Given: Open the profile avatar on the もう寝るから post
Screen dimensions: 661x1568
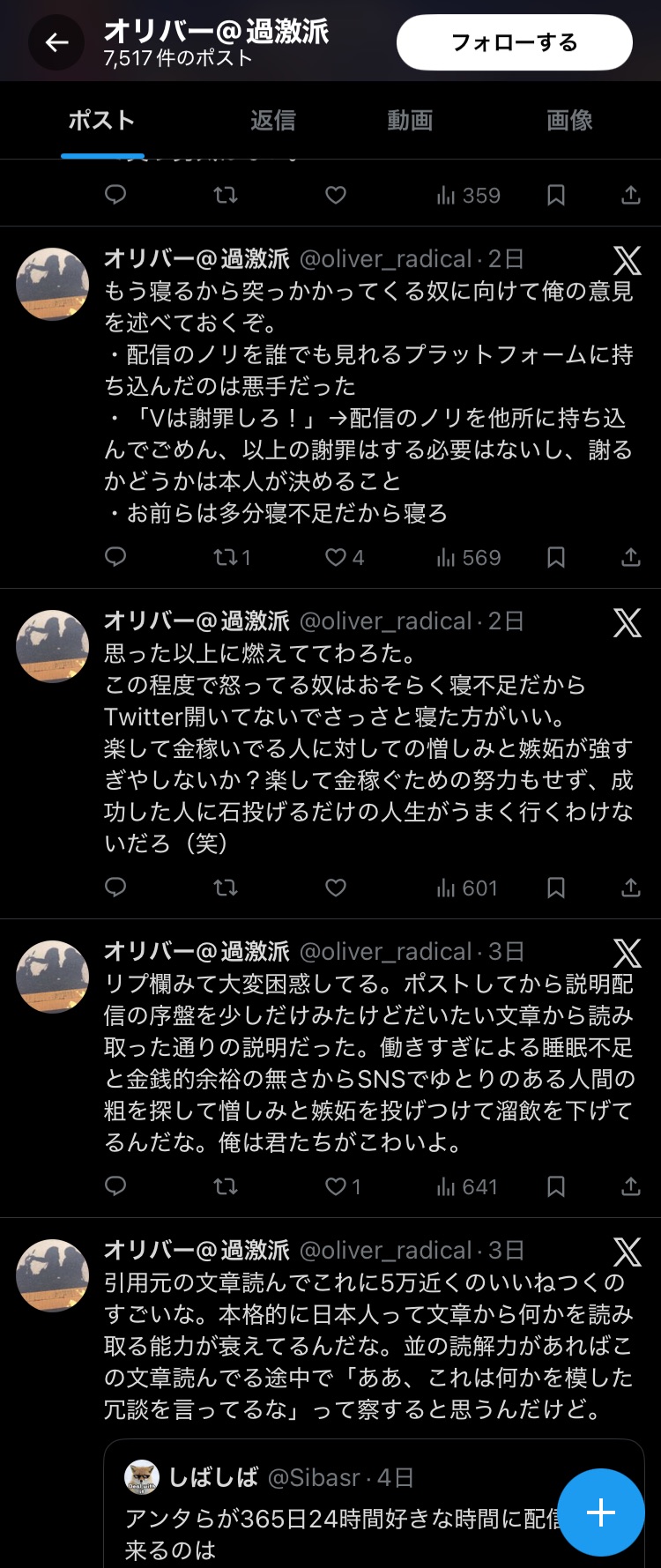Looking at the screenshot, I should 53,284.
